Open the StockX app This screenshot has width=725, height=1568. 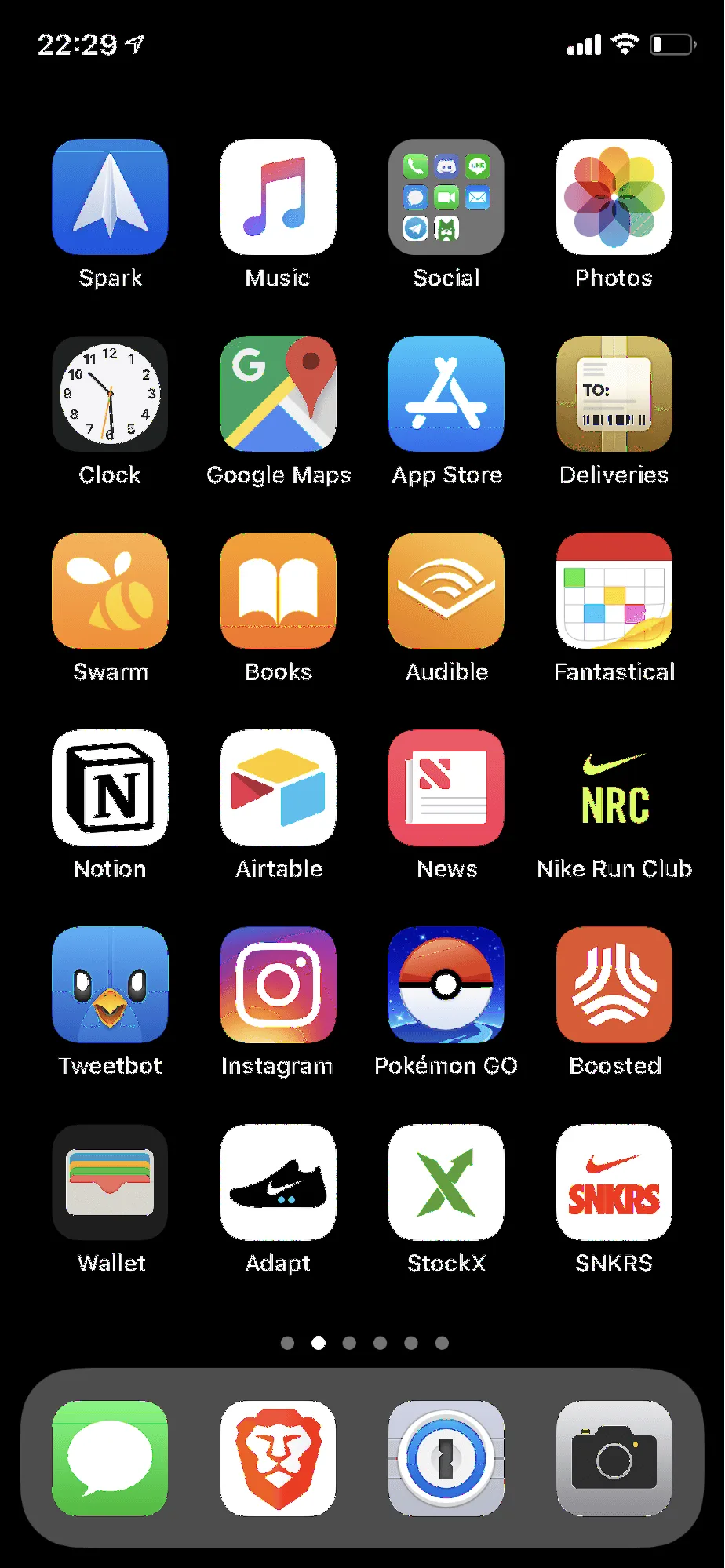(x=446, y=1182)
